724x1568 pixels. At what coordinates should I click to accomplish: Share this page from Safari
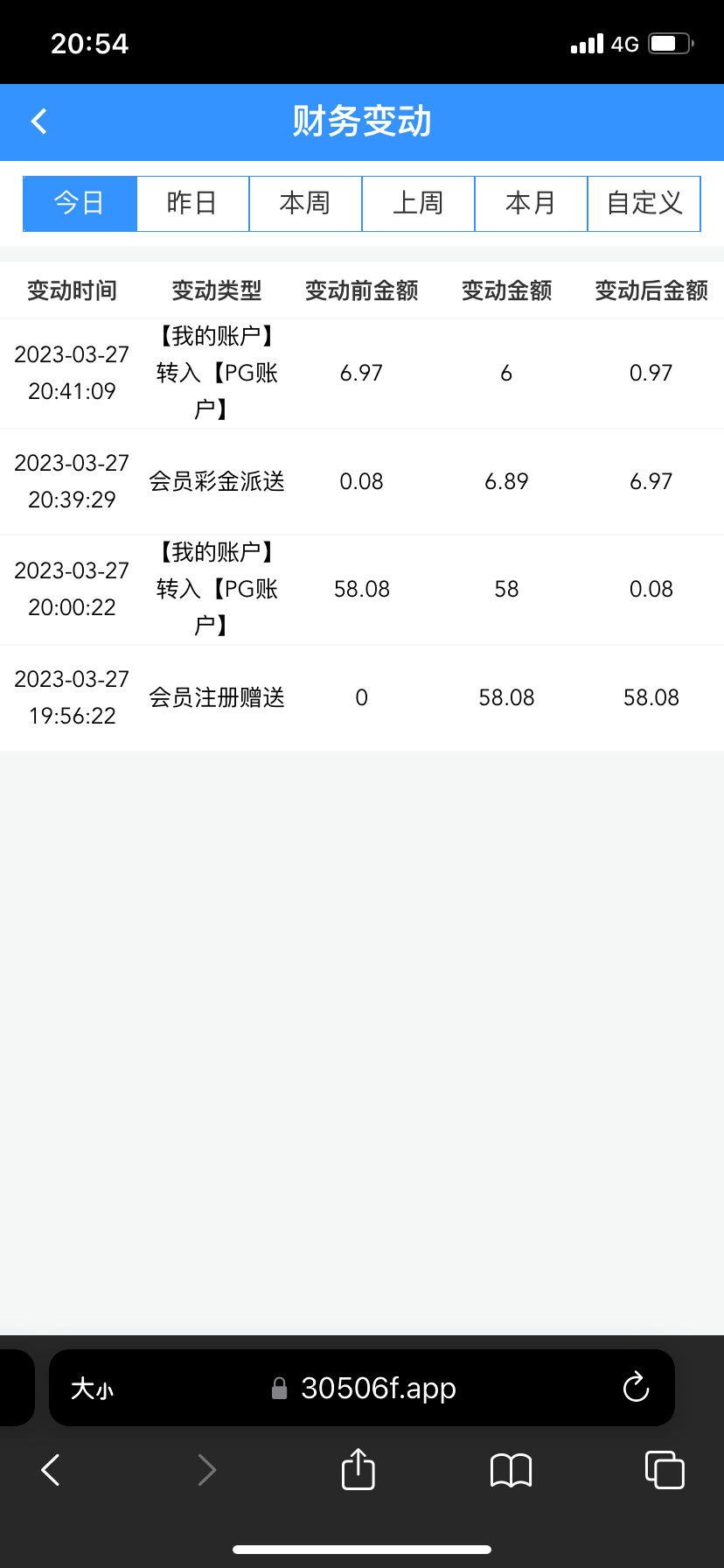pyautogui.click(x=358, y=1469)
